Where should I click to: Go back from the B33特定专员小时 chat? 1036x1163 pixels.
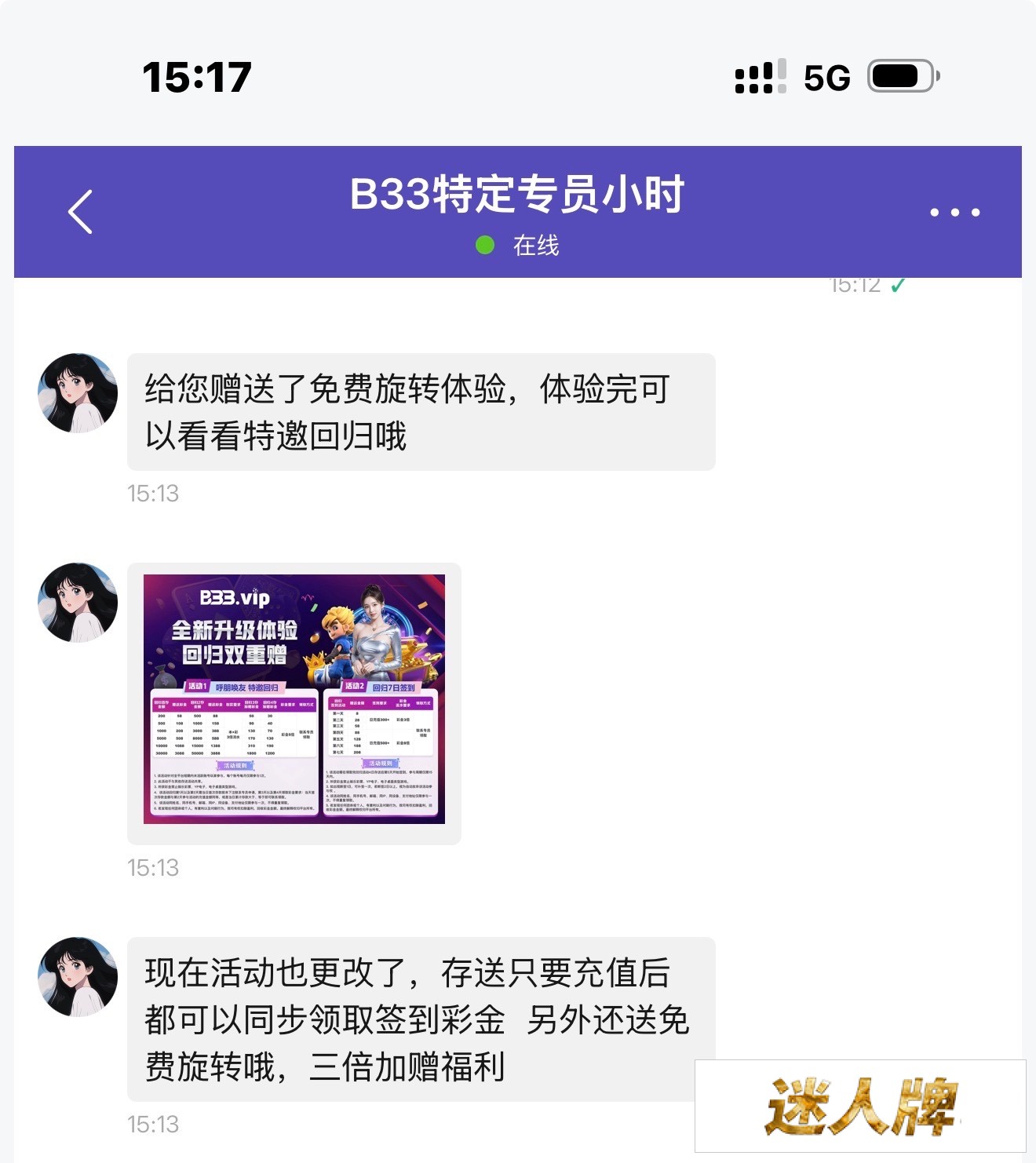pyautogui.click(x=81, y=212)
